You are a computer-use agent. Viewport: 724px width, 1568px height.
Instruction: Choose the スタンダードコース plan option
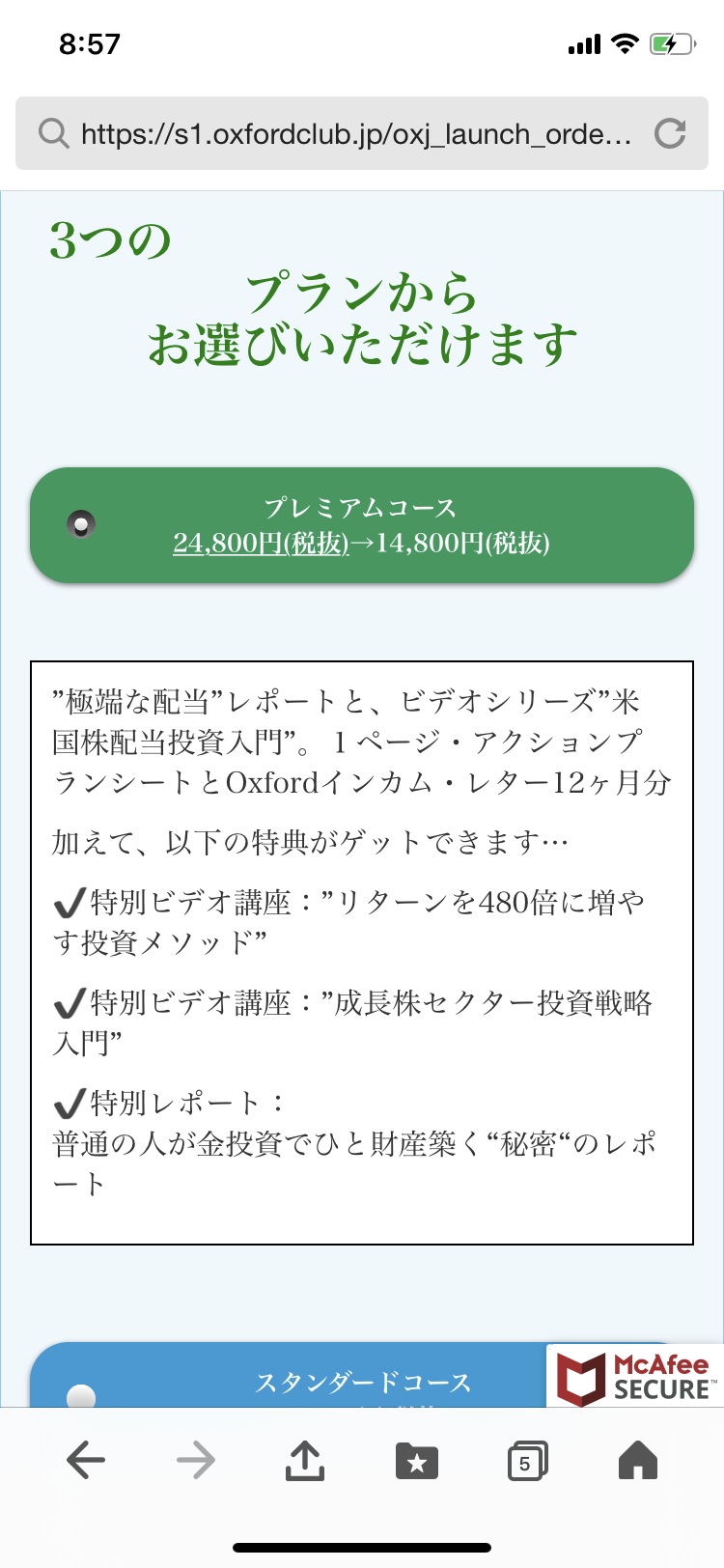click(x=81, y=1394)
